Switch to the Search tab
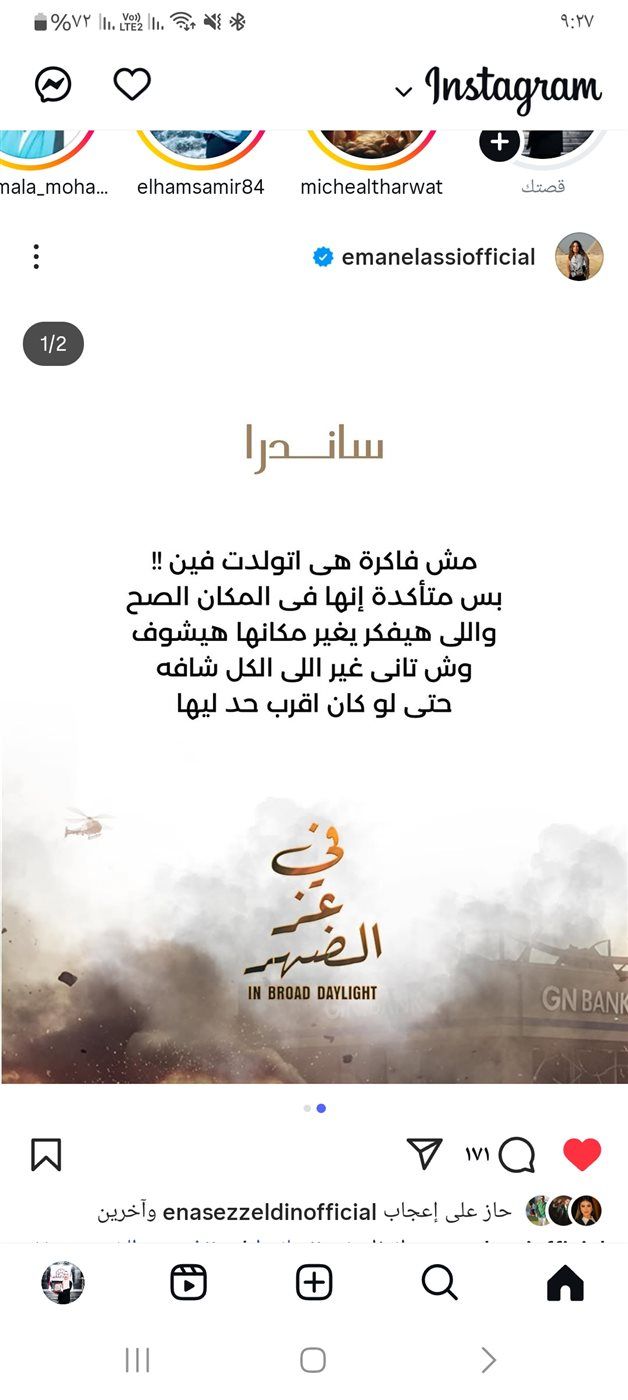This screenshot has width=628, height=1400. pos(439,1282)
